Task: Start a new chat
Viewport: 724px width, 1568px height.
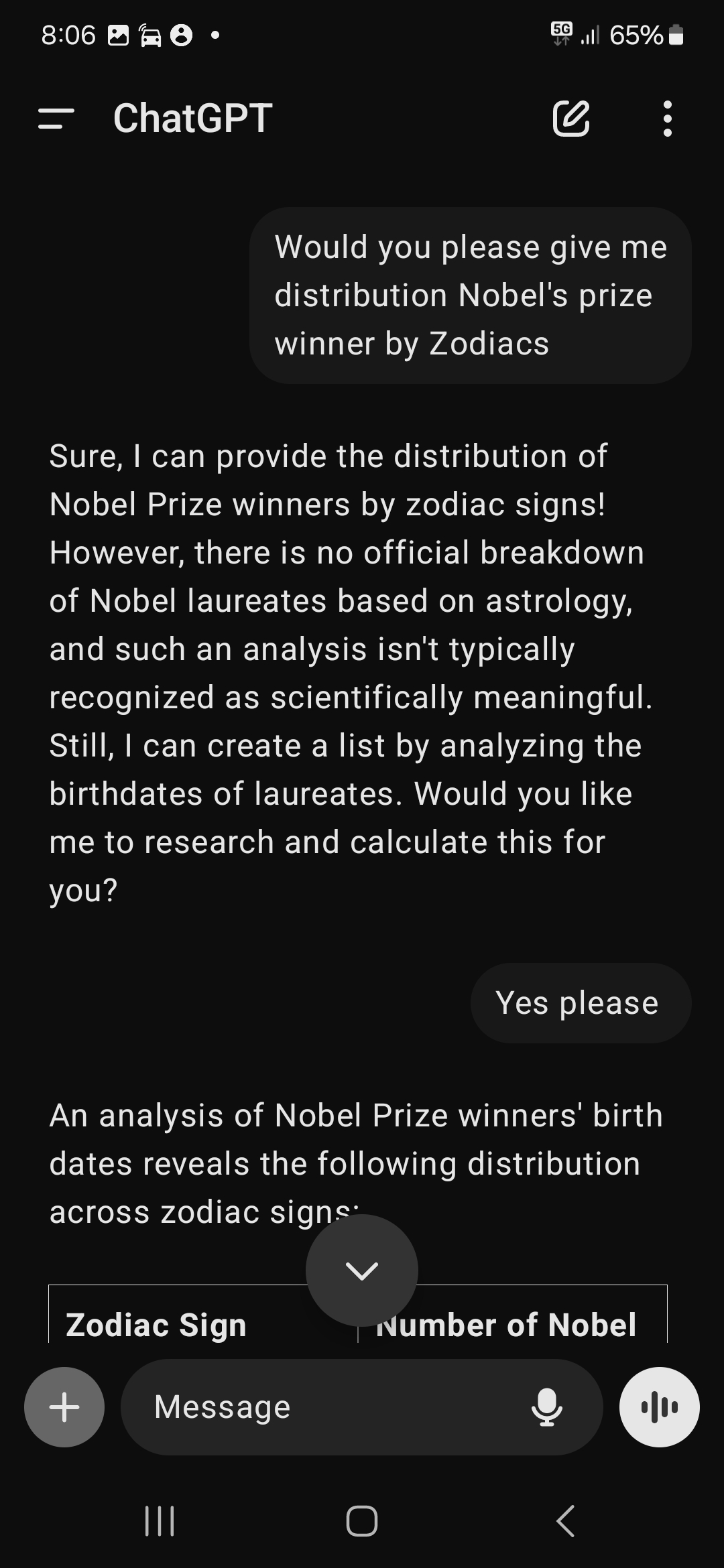Action: pyautogui.click(x=570, y=119)
